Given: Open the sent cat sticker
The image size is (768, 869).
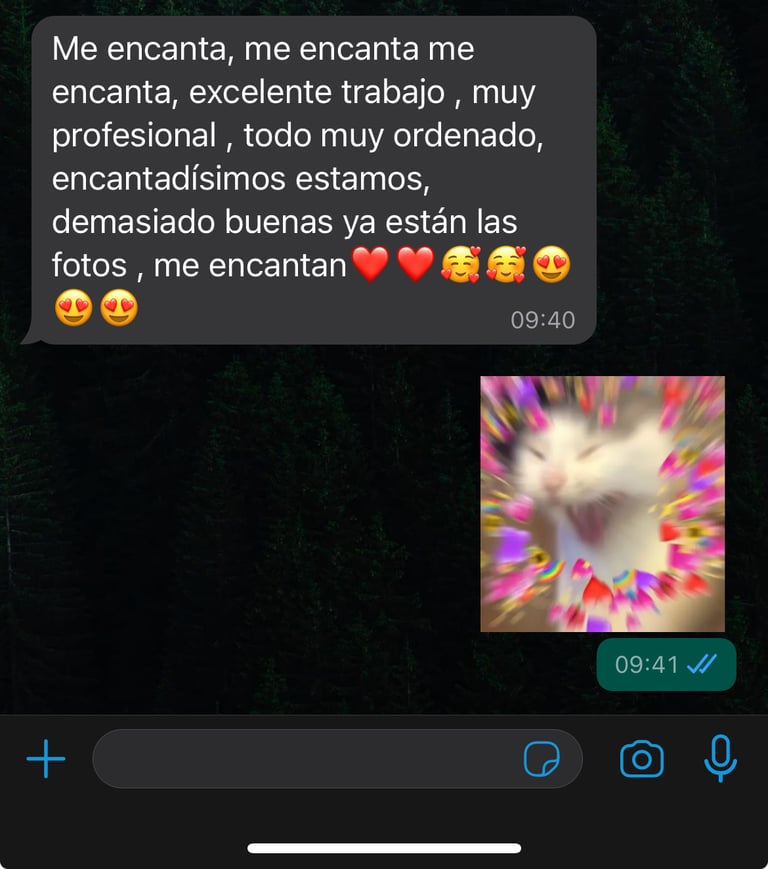Looking at the screenshot, I should coord(602,504).
